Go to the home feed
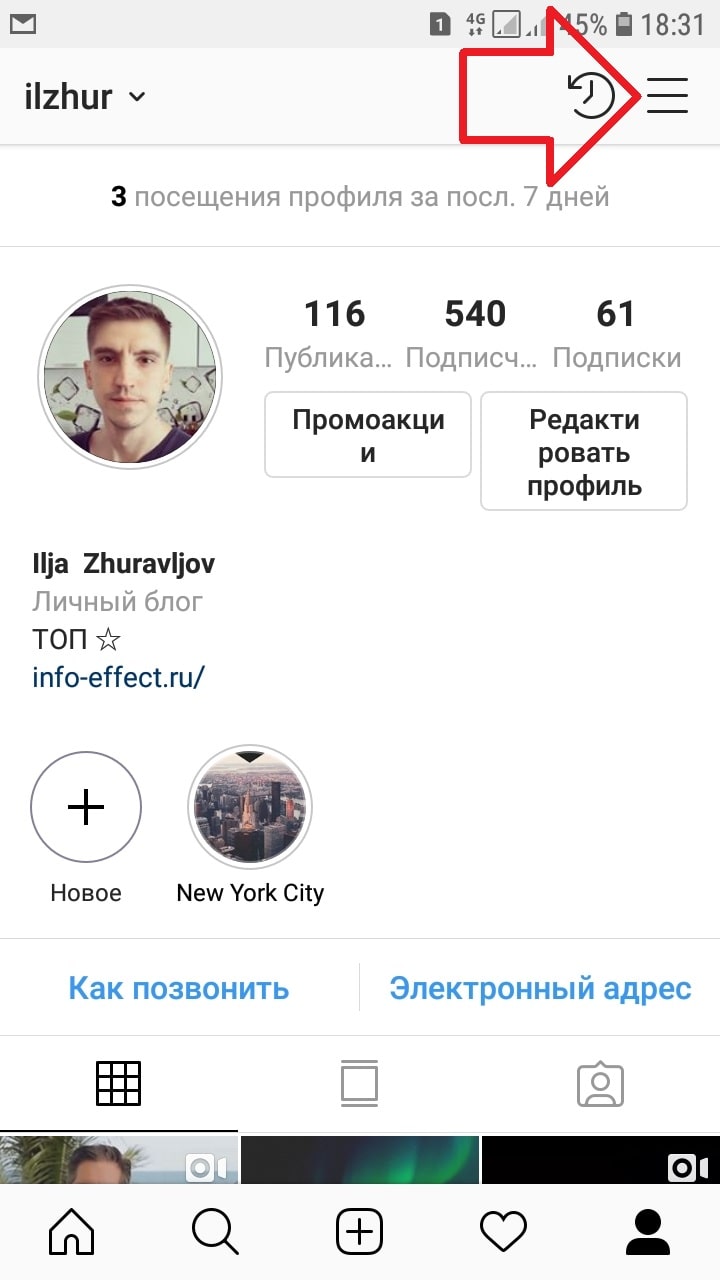This screenshot has width=720, height=1280. pyautogui.click(x=72, y=1230)
